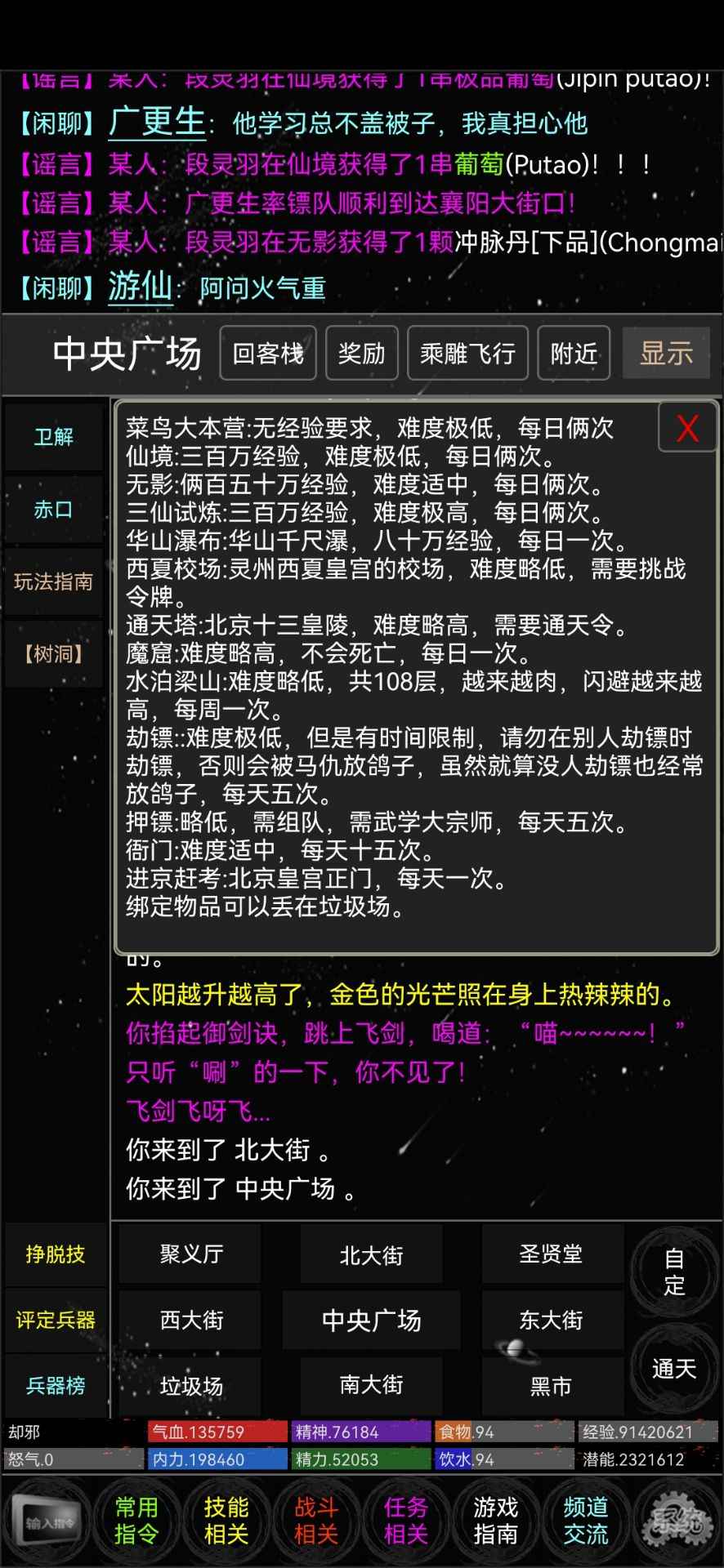Viewport: 724px width, 1568px height.
Task: Open the 奖励 rewards button
Action: (x=362, y=353)
